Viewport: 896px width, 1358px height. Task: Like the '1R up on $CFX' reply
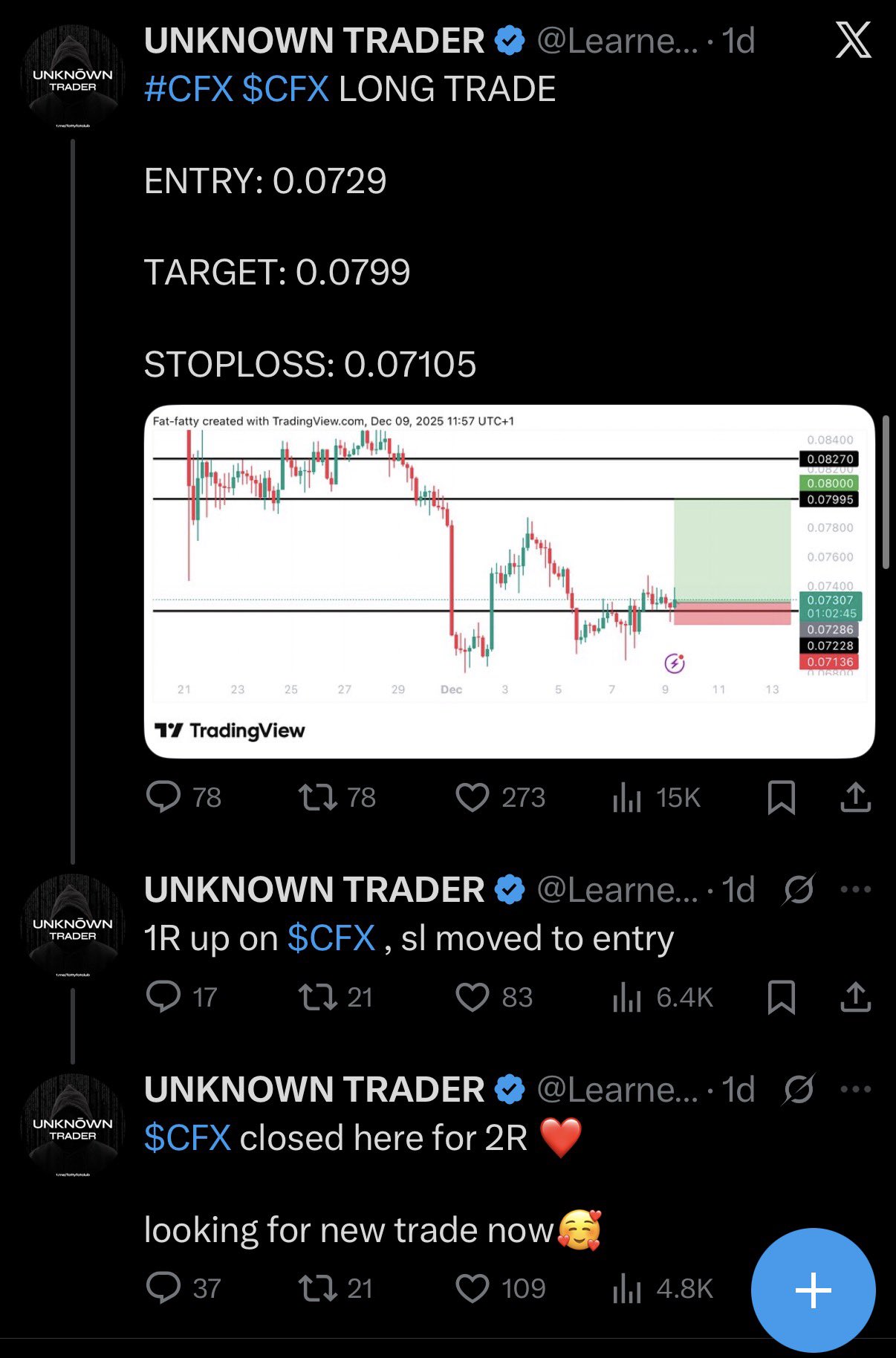point(473,997)
